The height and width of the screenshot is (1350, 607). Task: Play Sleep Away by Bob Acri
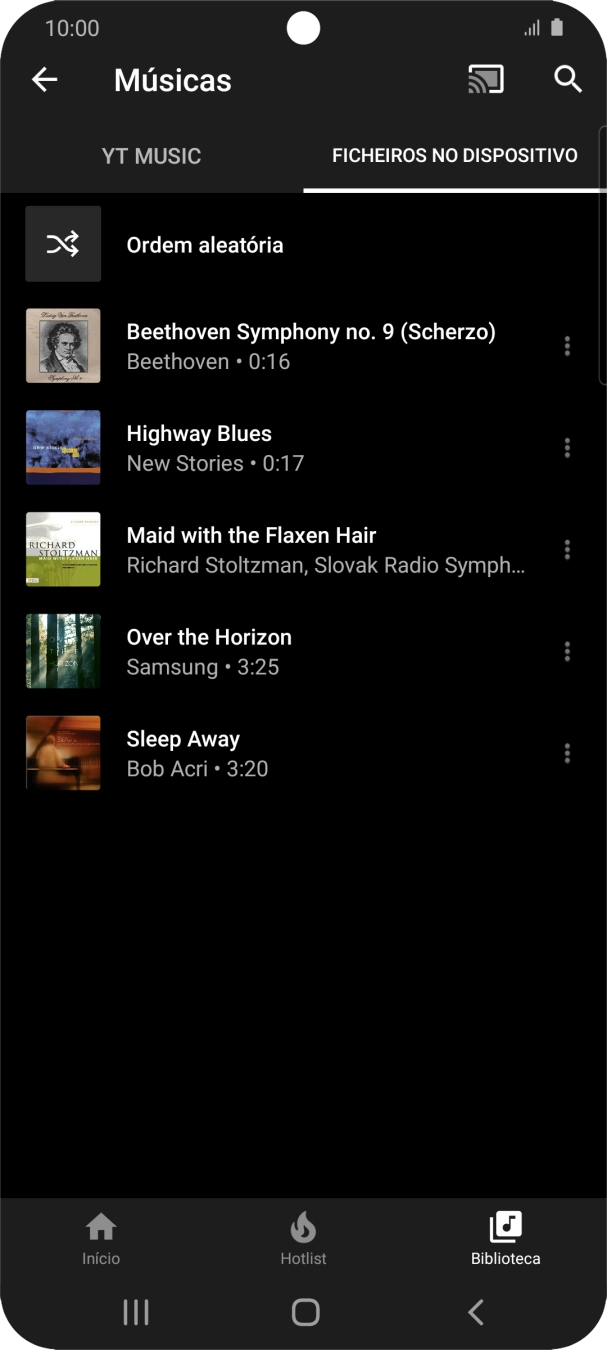(x=197, y=754)
